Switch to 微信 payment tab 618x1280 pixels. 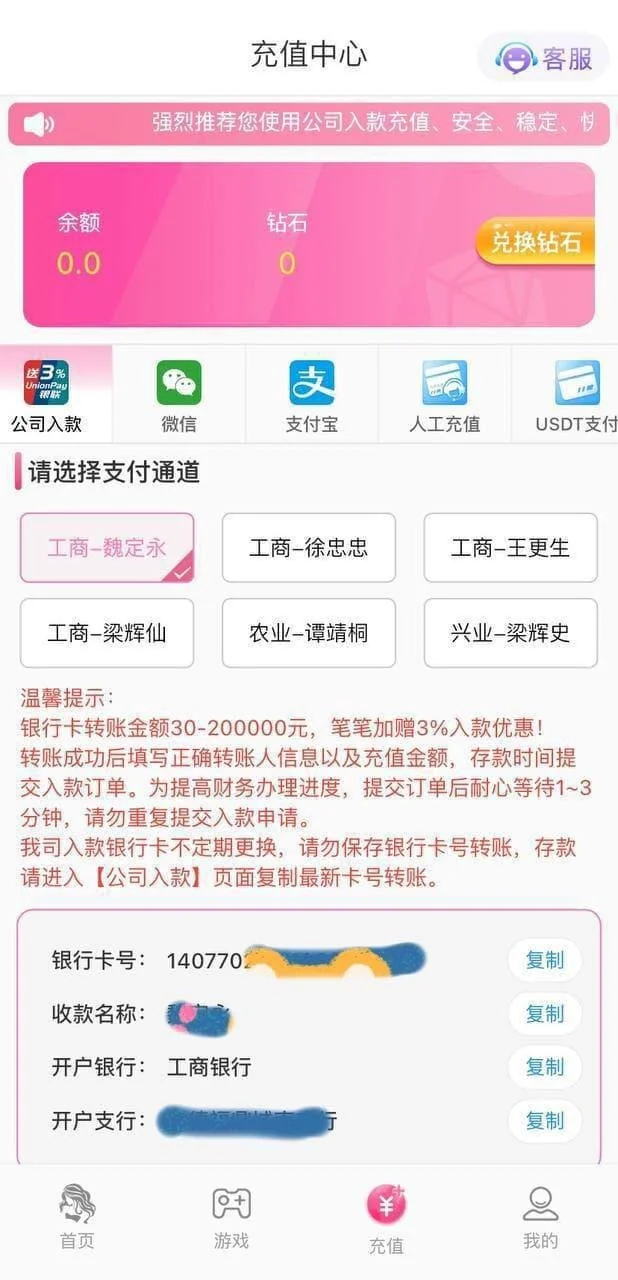tap(179, 395)
